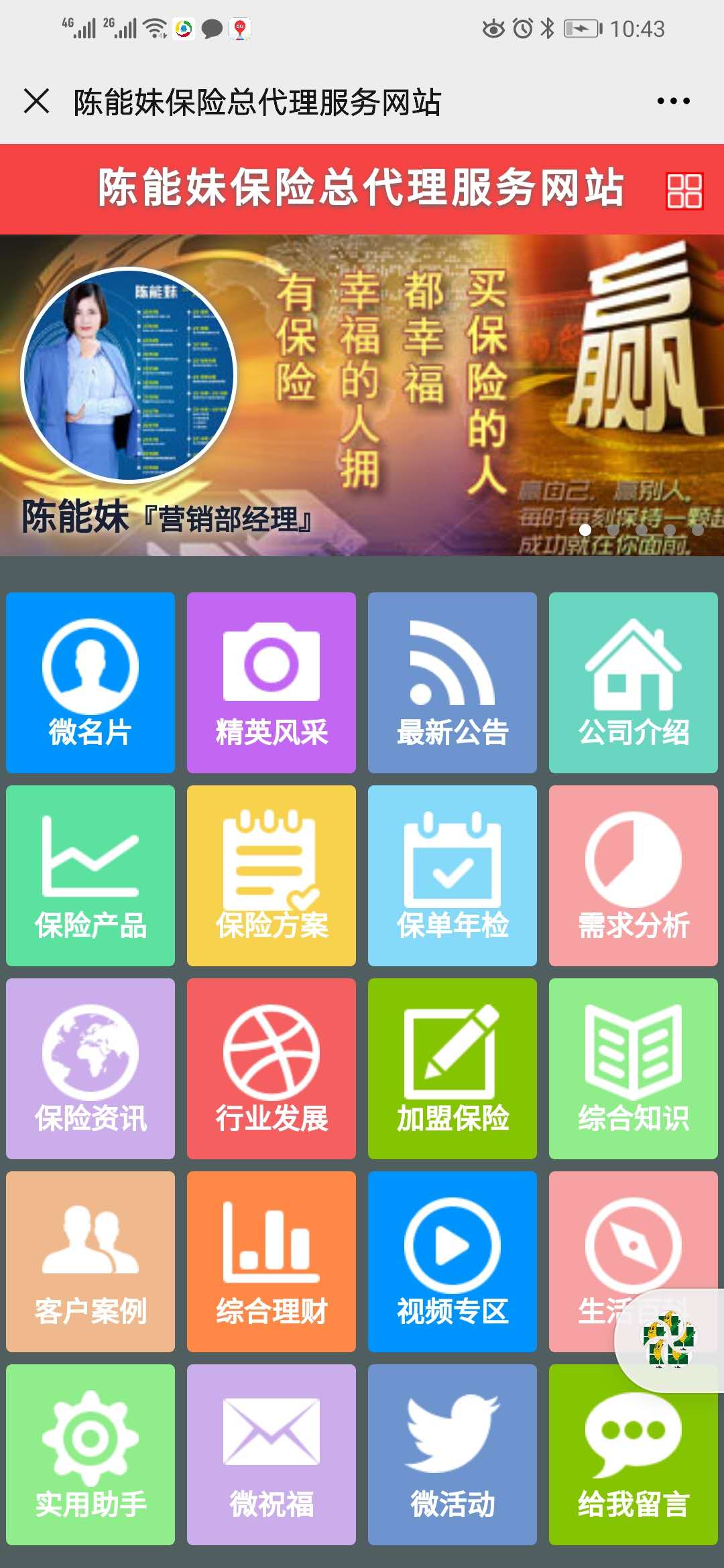View 客户案例 customer cases

pyautogui.click(x=90, y=1261)
